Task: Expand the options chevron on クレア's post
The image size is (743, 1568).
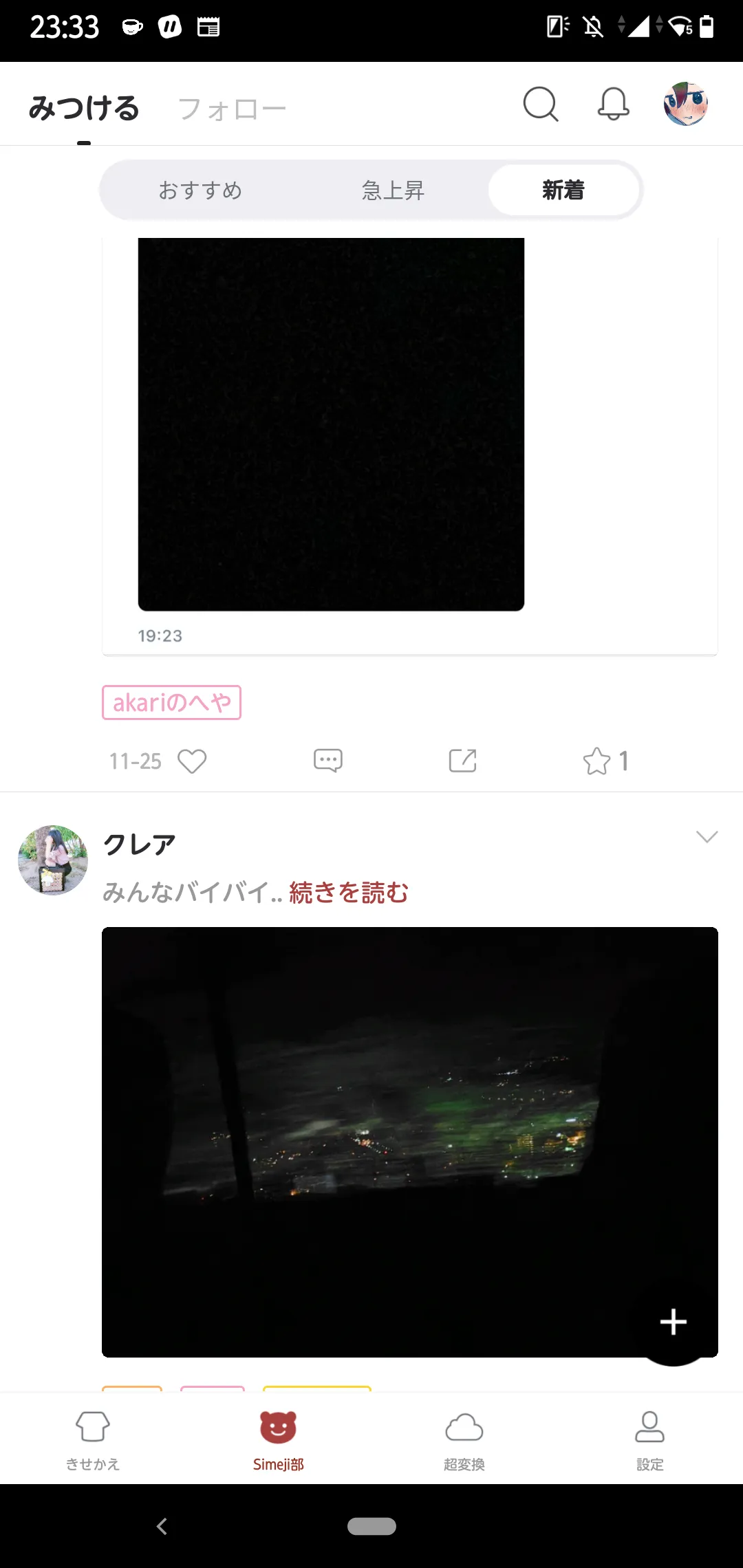Action: [x=707, y=837]
